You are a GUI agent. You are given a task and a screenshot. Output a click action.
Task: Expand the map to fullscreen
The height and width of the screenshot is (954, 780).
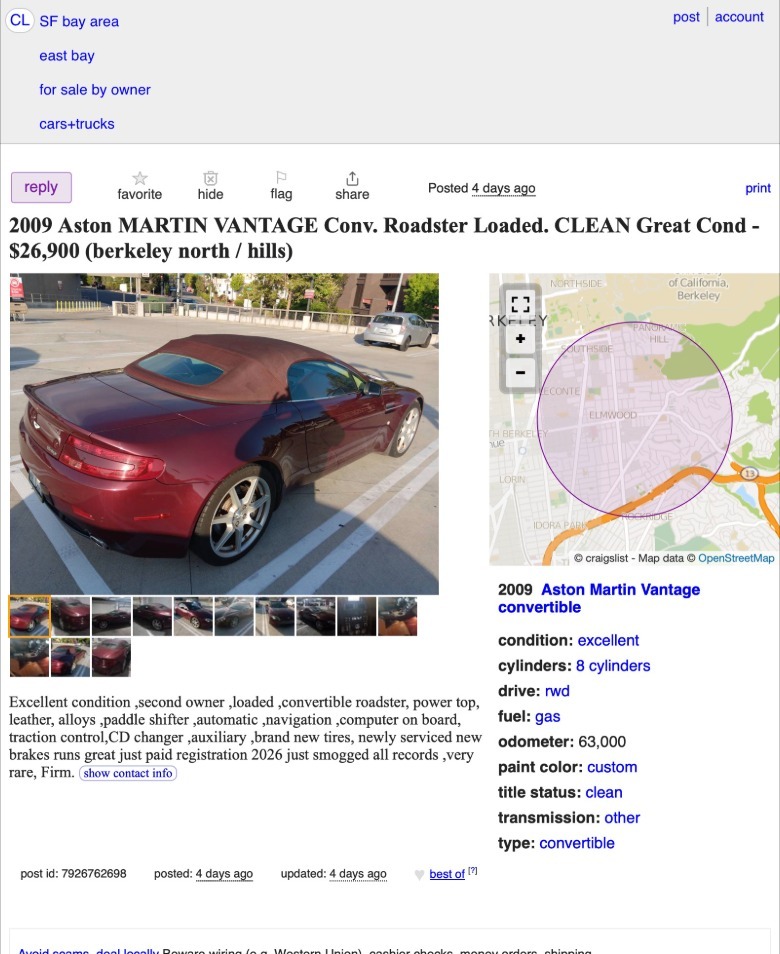click(x=519, y=305)
